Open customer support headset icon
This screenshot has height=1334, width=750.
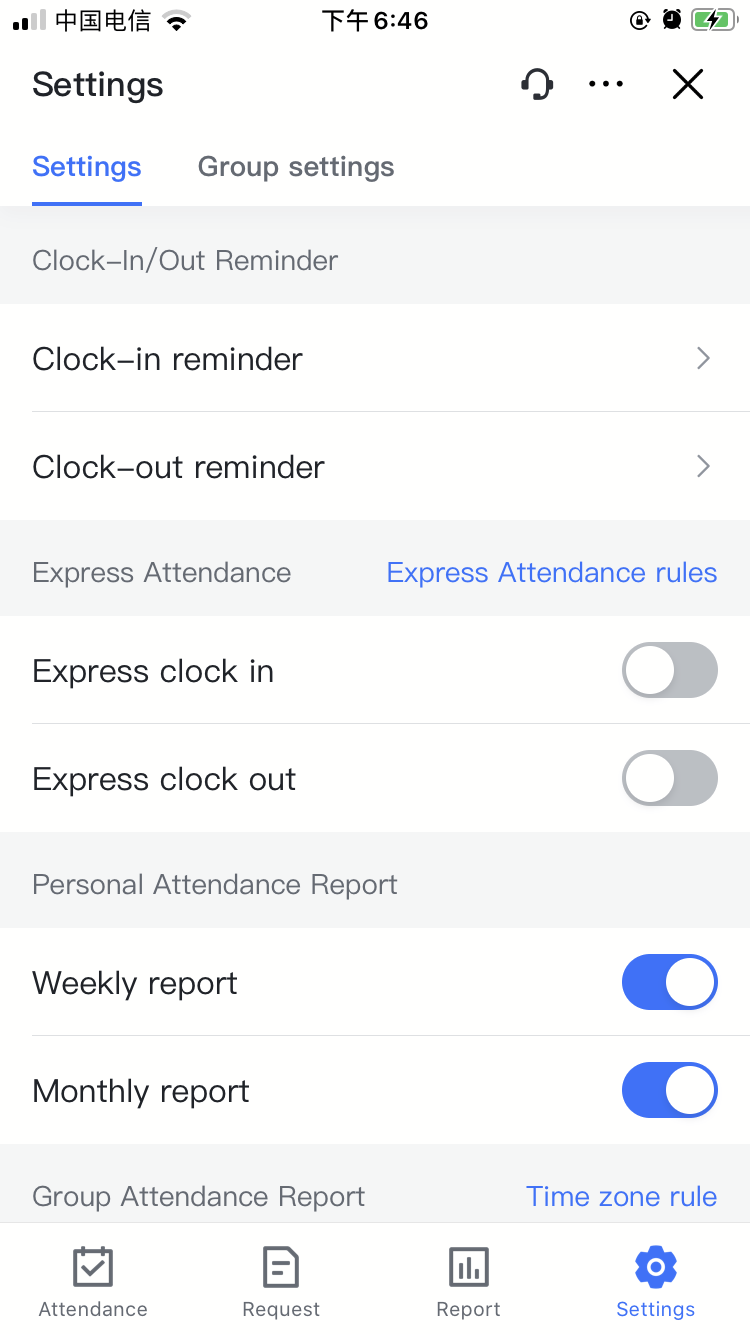pos(537,84)
